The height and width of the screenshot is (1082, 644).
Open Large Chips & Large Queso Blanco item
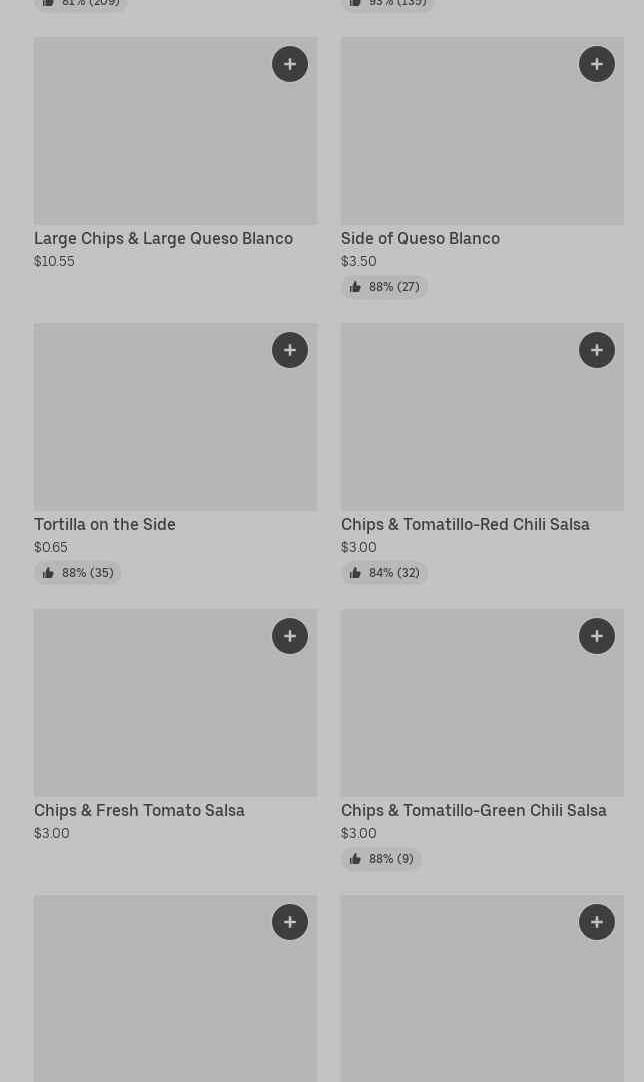click(163, 239)
